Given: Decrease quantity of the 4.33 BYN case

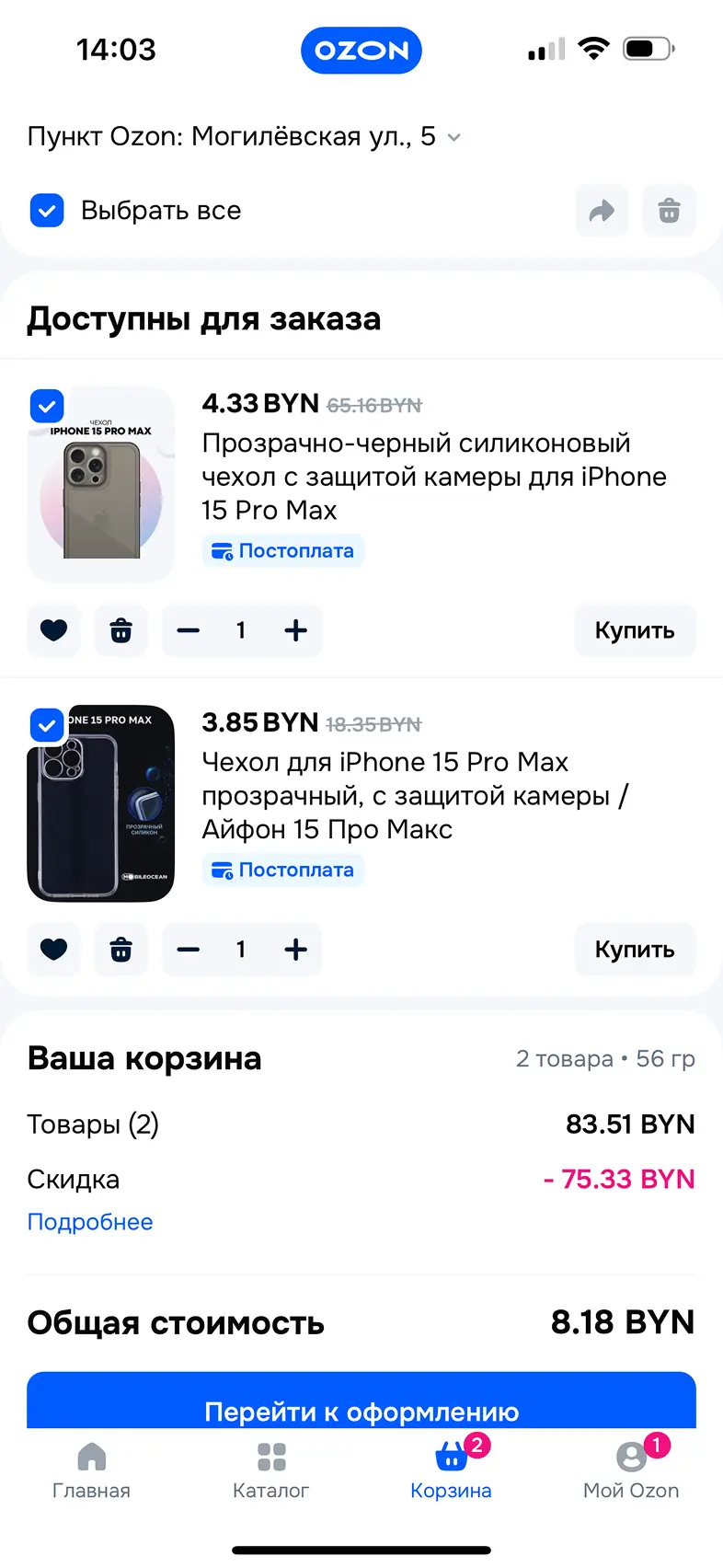Looking at the screenshot, I should pyautogui.click(x=189, y=630).
